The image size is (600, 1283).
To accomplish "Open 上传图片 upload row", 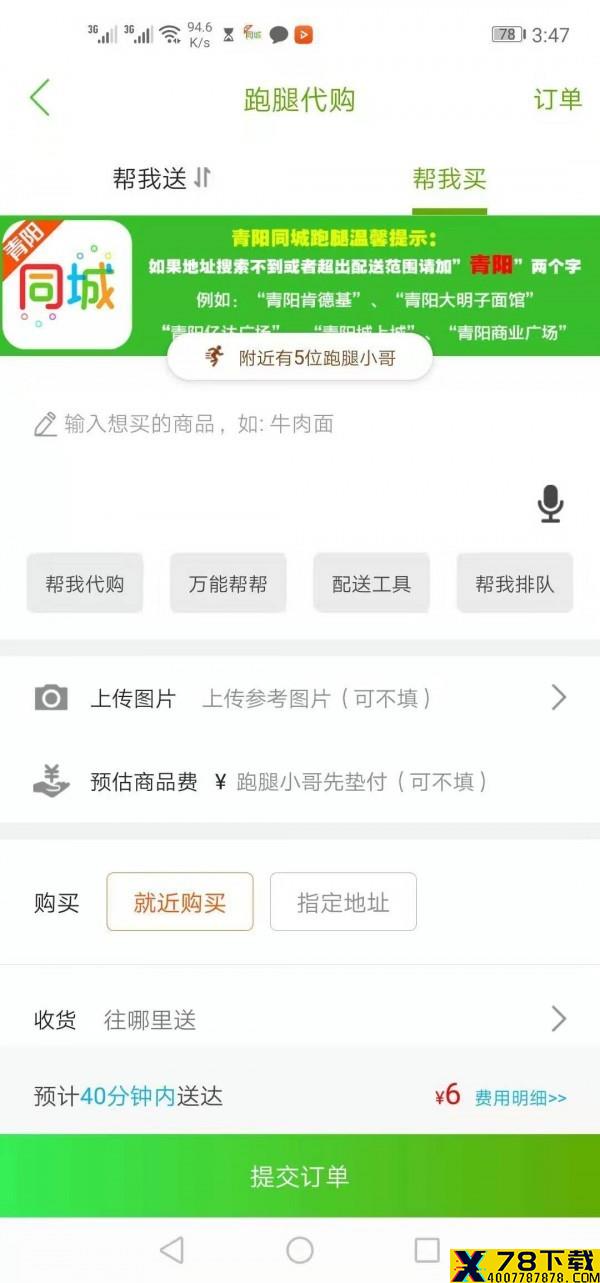I will point(300,698).
